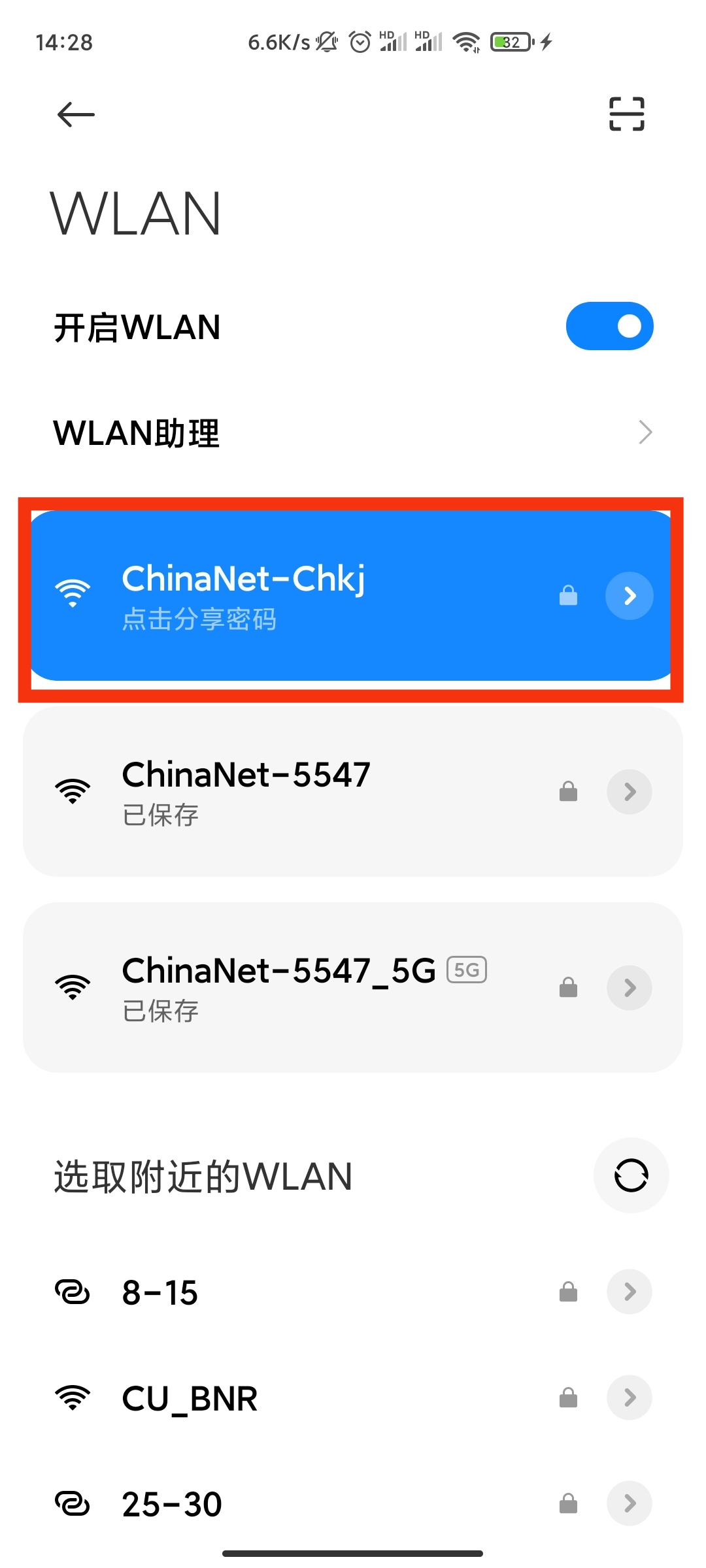The width and height of the screenshot is (706, 1568).
Task: Open details arrow for ChinaNet-Chkj
Action: 629,595
